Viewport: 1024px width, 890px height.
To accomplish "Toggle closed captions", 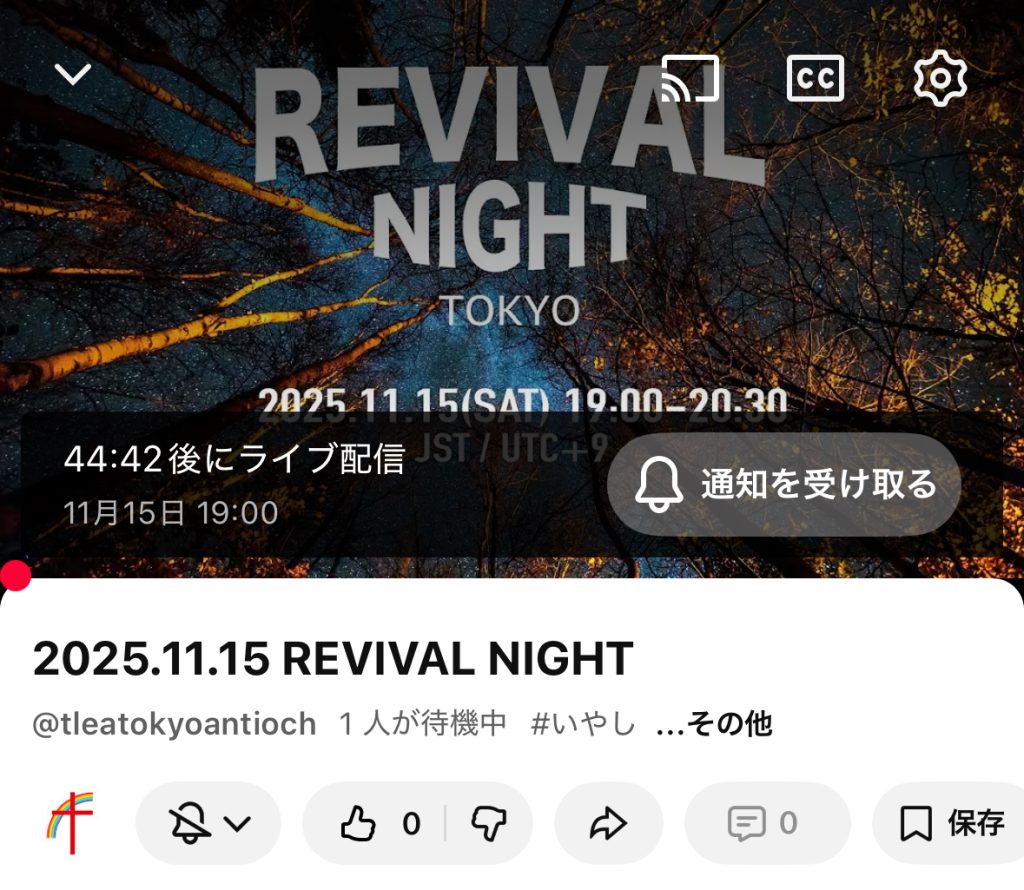I will pos(815,78).
